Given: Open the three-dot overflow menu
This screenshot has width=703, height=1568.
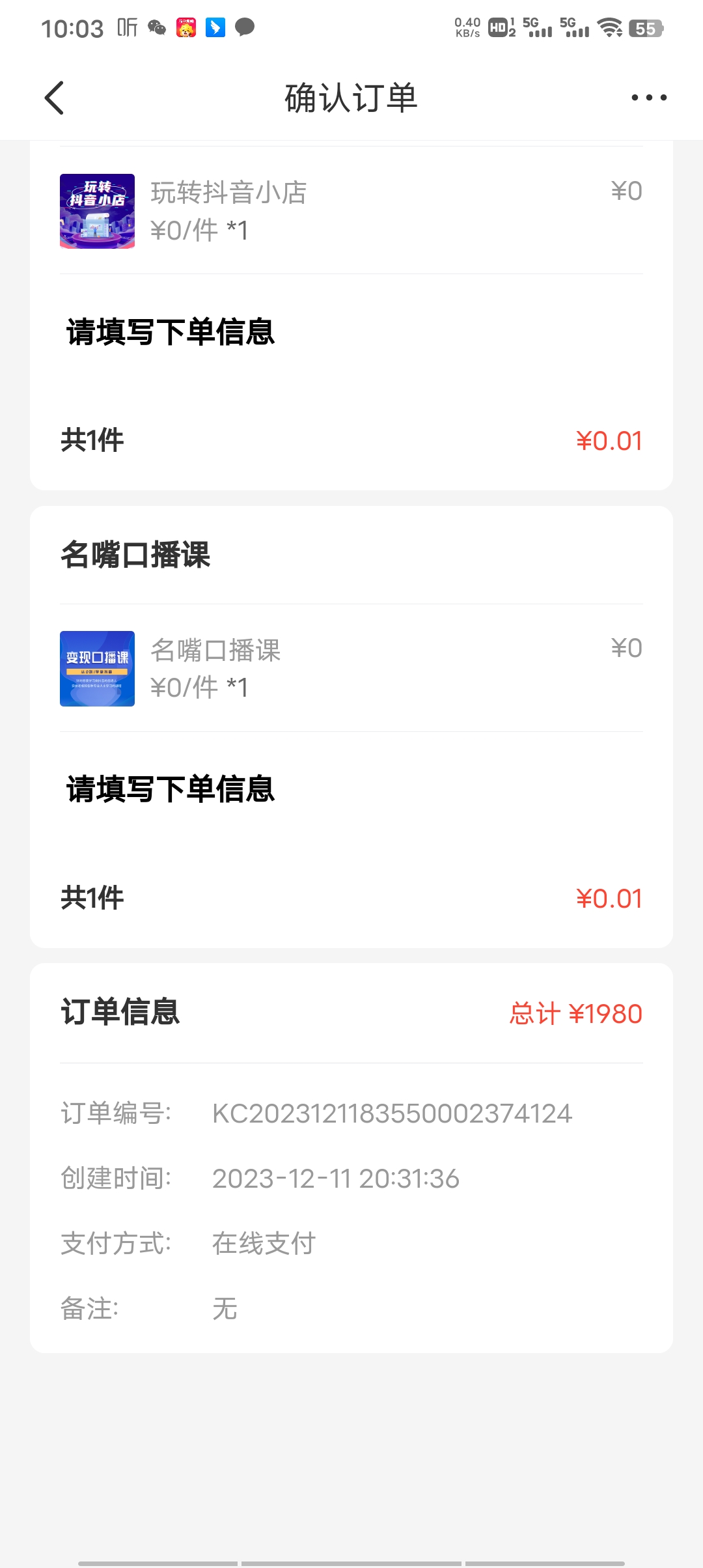Looking at the screenshot, I should pos(648,98).
